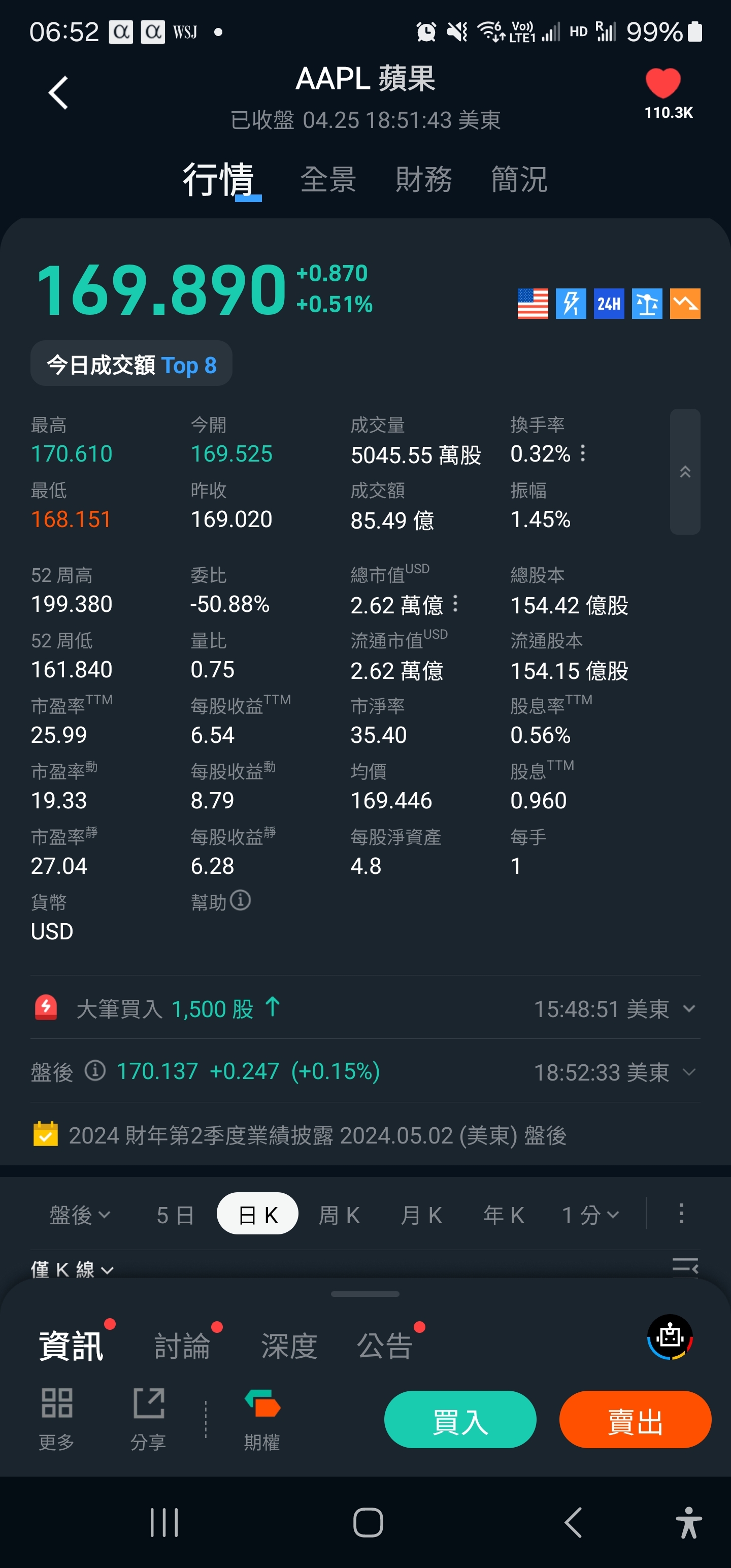Tap the 買入 button

tap(459, 1420)
